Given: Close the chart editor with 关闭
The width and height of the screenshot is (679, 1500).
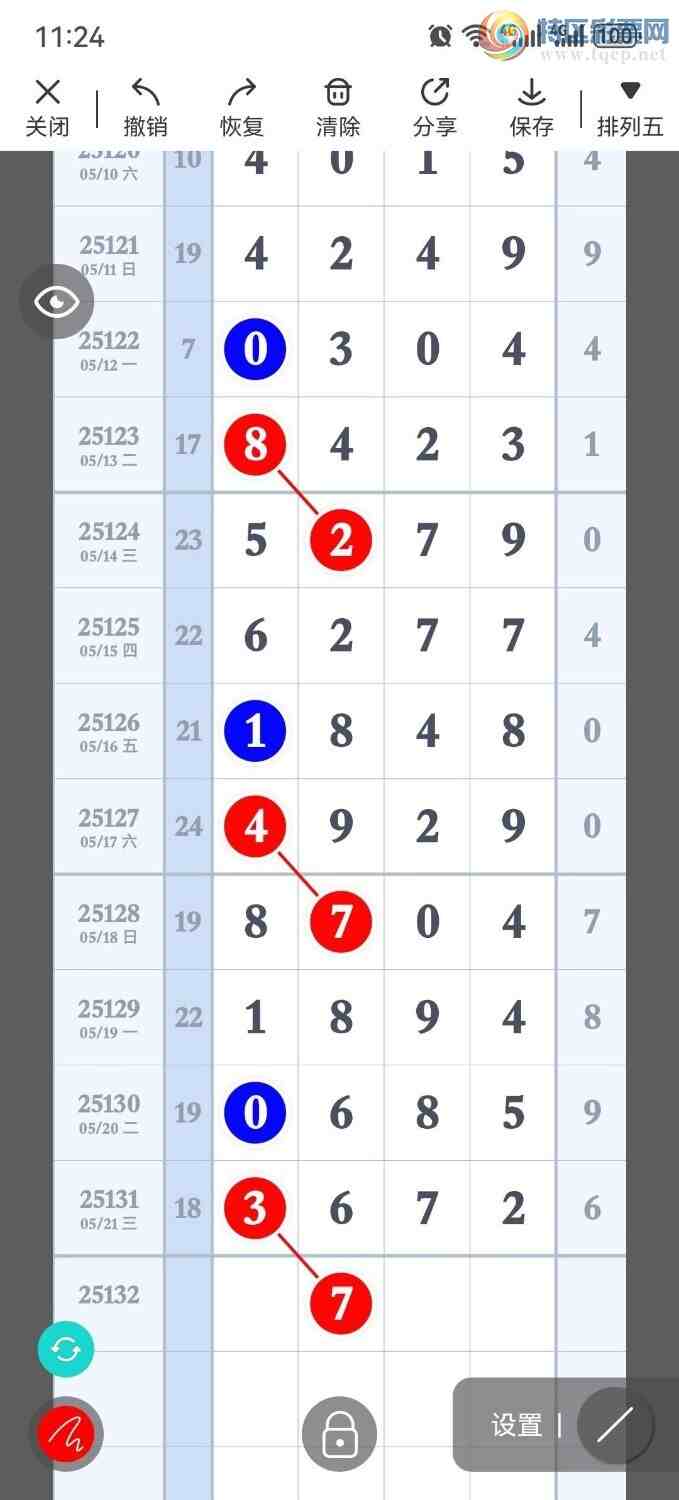Looking at the screenshot, I should pyautogui.click(x=47, y=108).
